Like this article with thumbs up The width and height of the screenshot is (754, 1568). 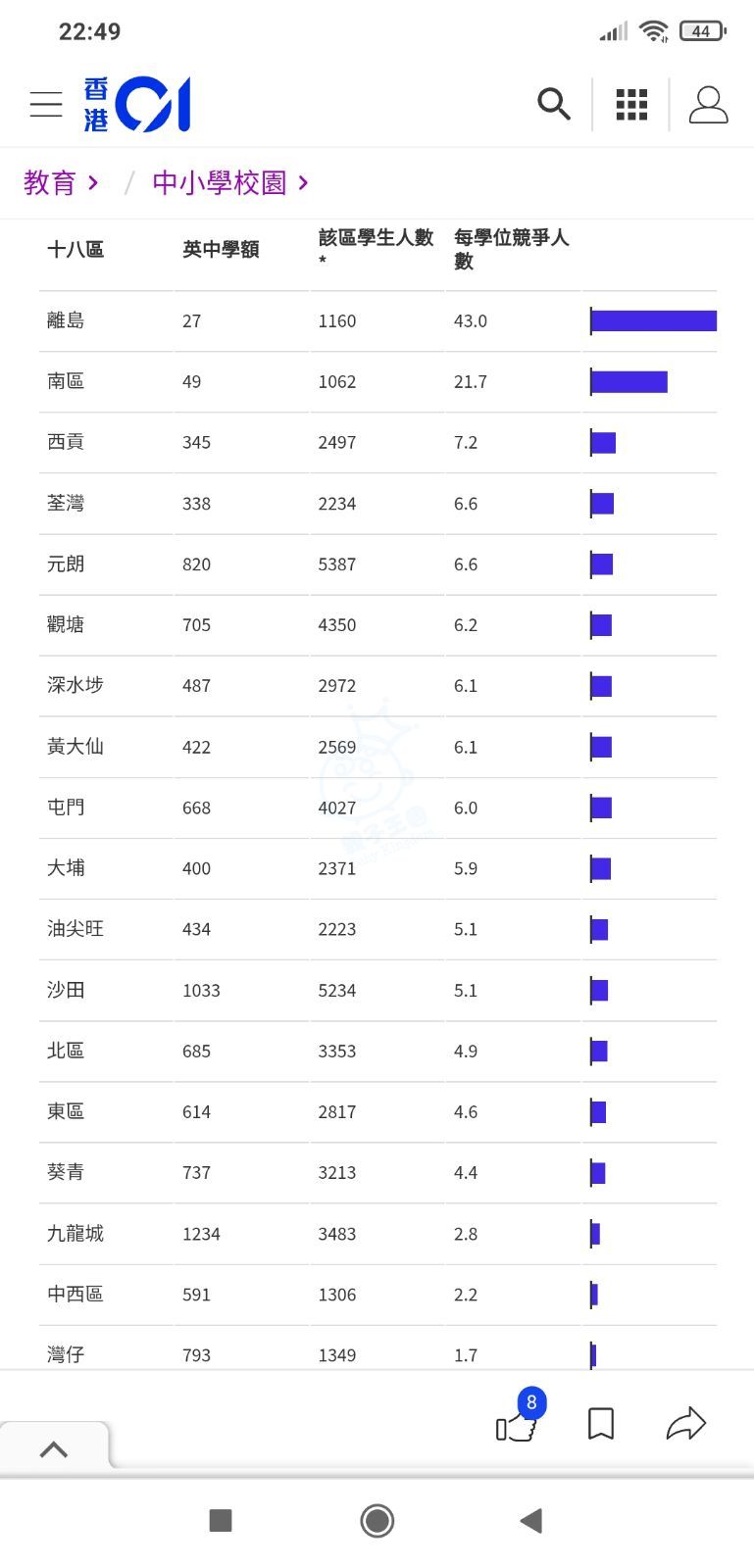click(517, 1426)
